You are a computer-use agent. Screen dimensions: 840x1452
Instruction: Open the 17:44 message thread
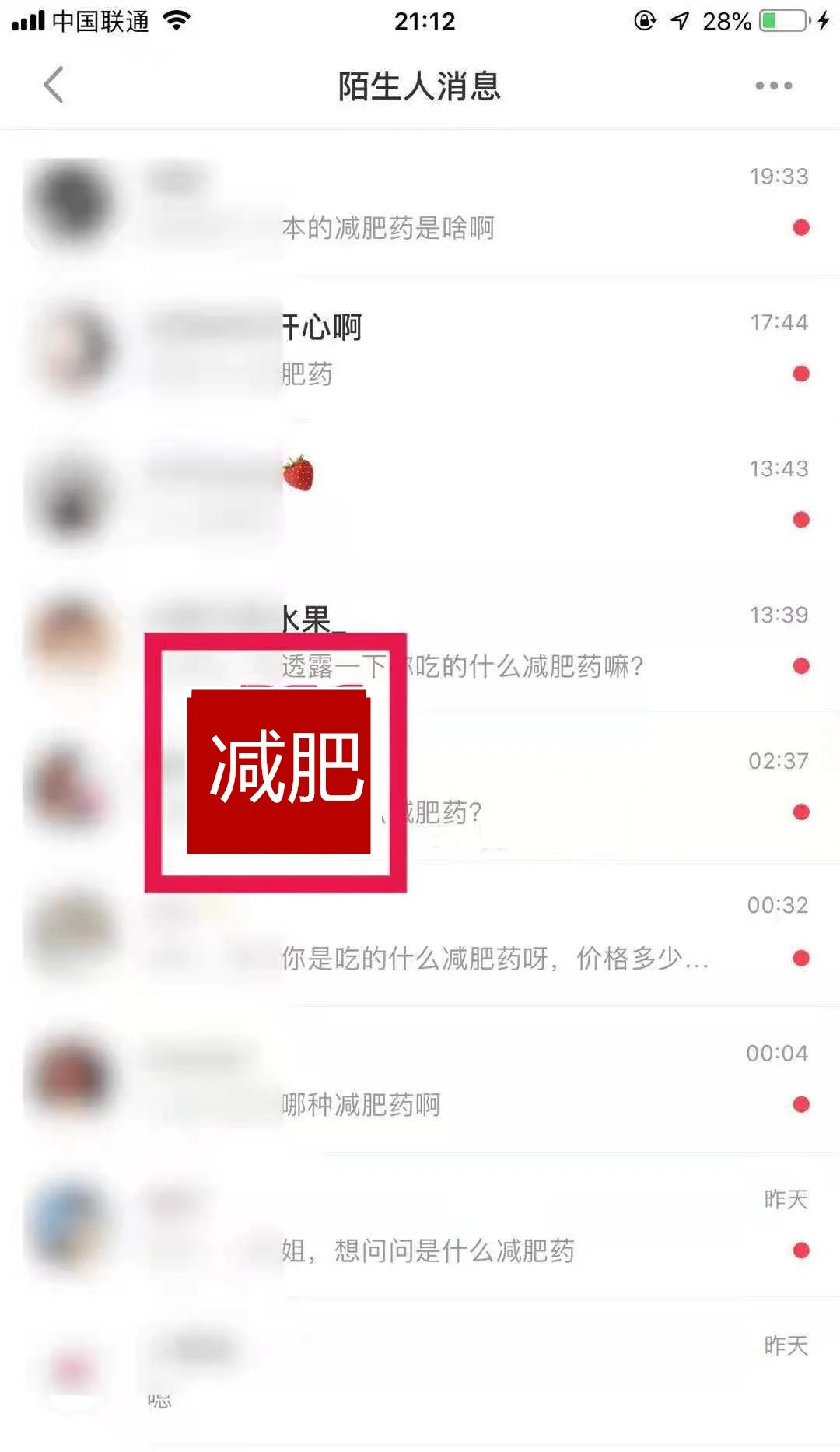420,349
